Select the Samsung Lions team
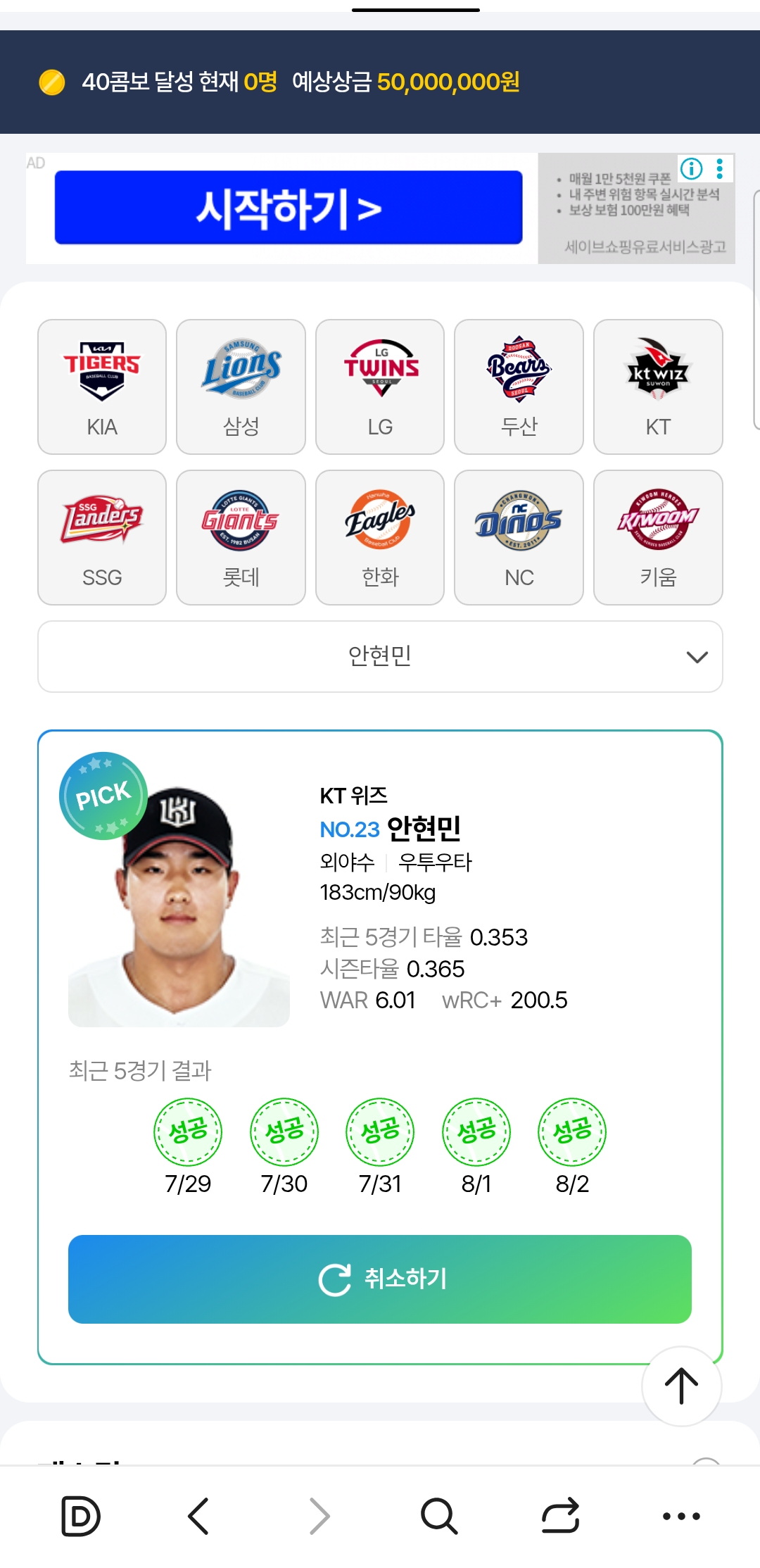 (x=241, y=387)
